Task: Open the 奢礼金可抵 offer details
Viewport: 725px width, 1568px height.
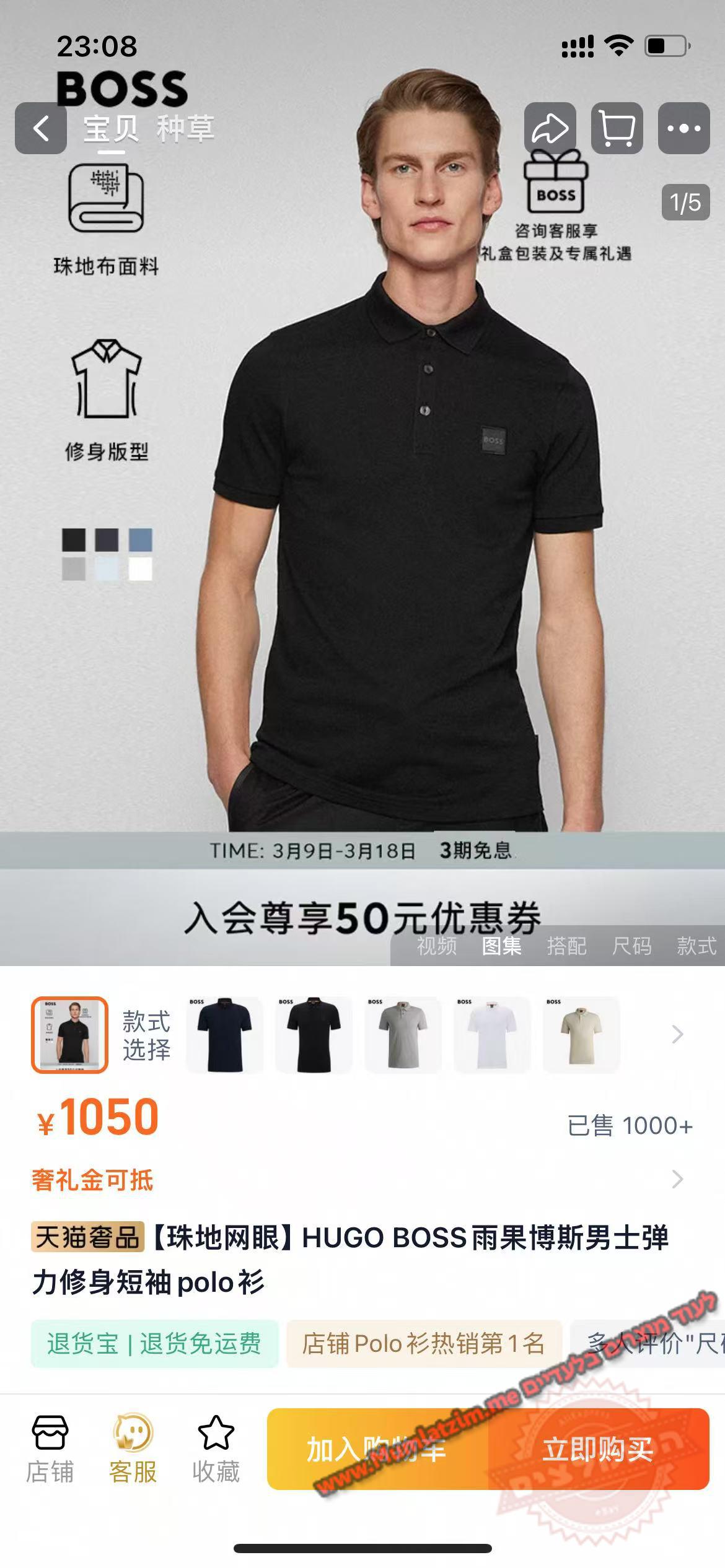Action: 359,1180
